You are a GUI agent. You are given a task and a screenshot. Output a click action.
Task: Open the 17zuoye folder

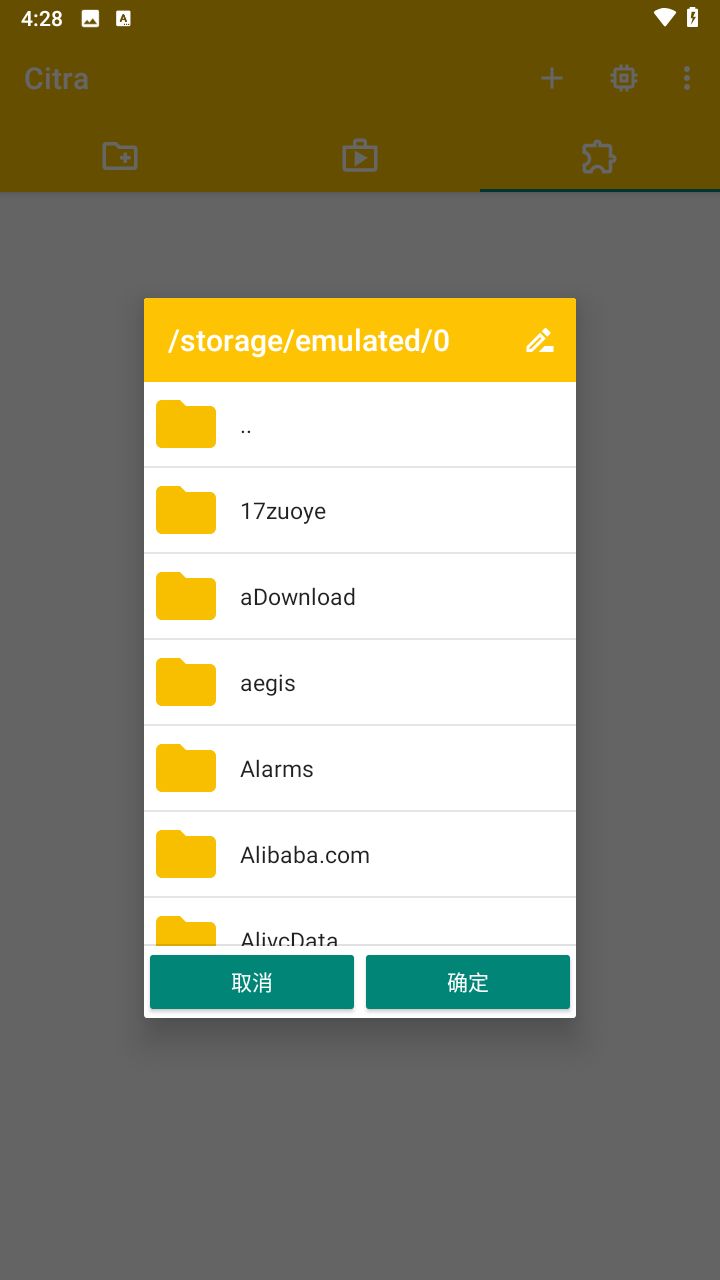[360, 511]
